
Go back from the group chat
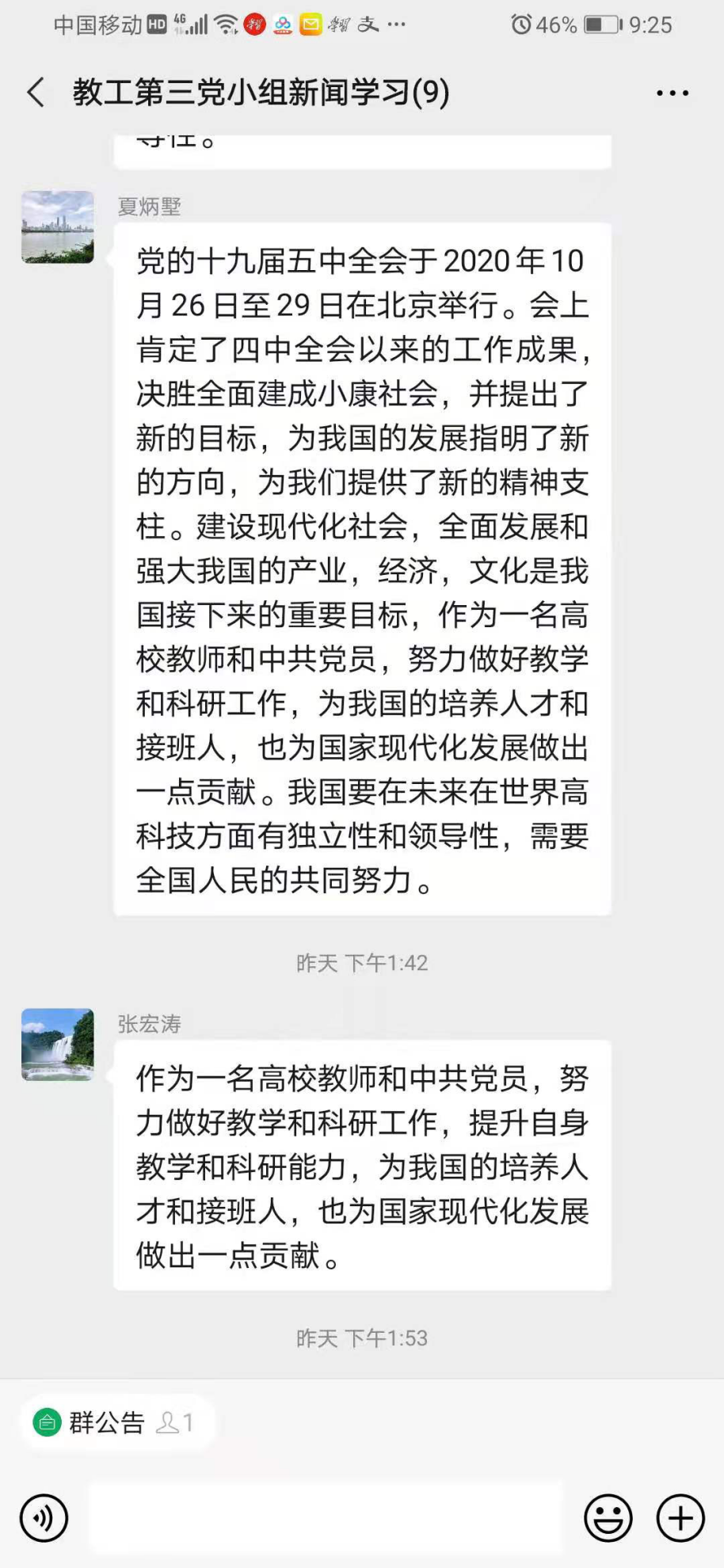(x=36, y=93)
